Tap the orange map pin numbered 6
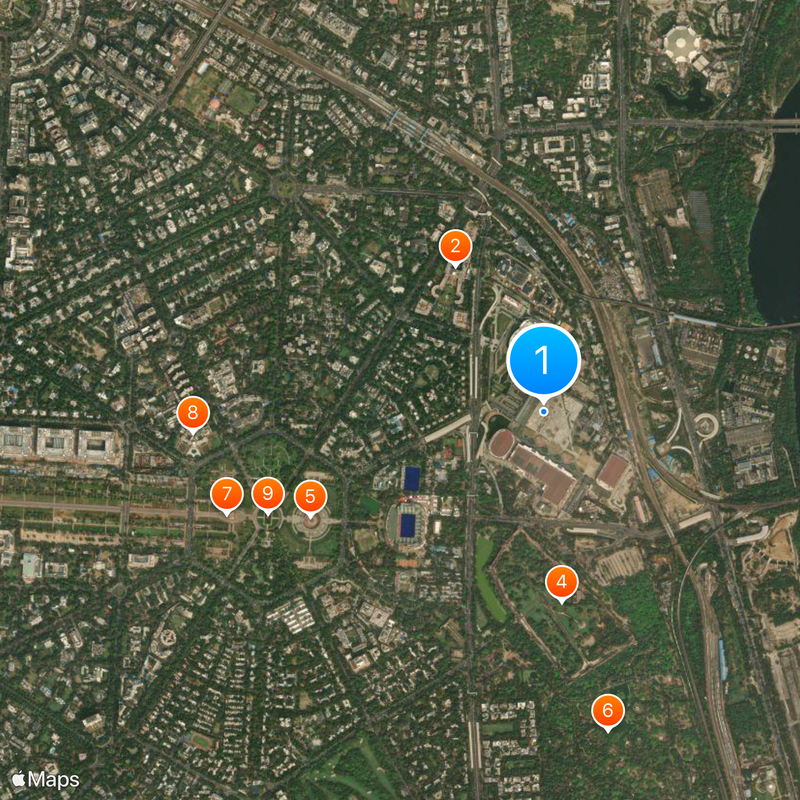Screen dimensions: 800x800 click(x=607, y=711)
